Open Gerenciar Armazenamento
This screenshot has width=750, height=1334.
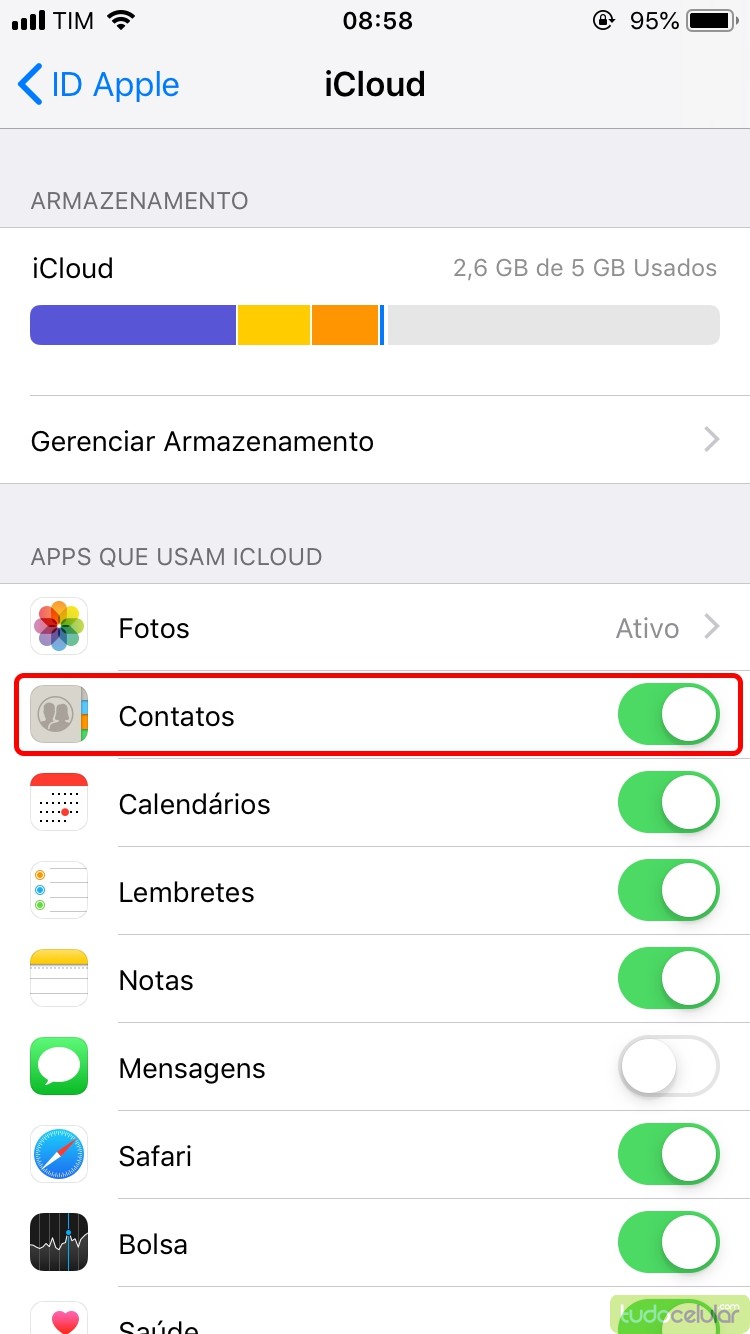coord(375,441)
